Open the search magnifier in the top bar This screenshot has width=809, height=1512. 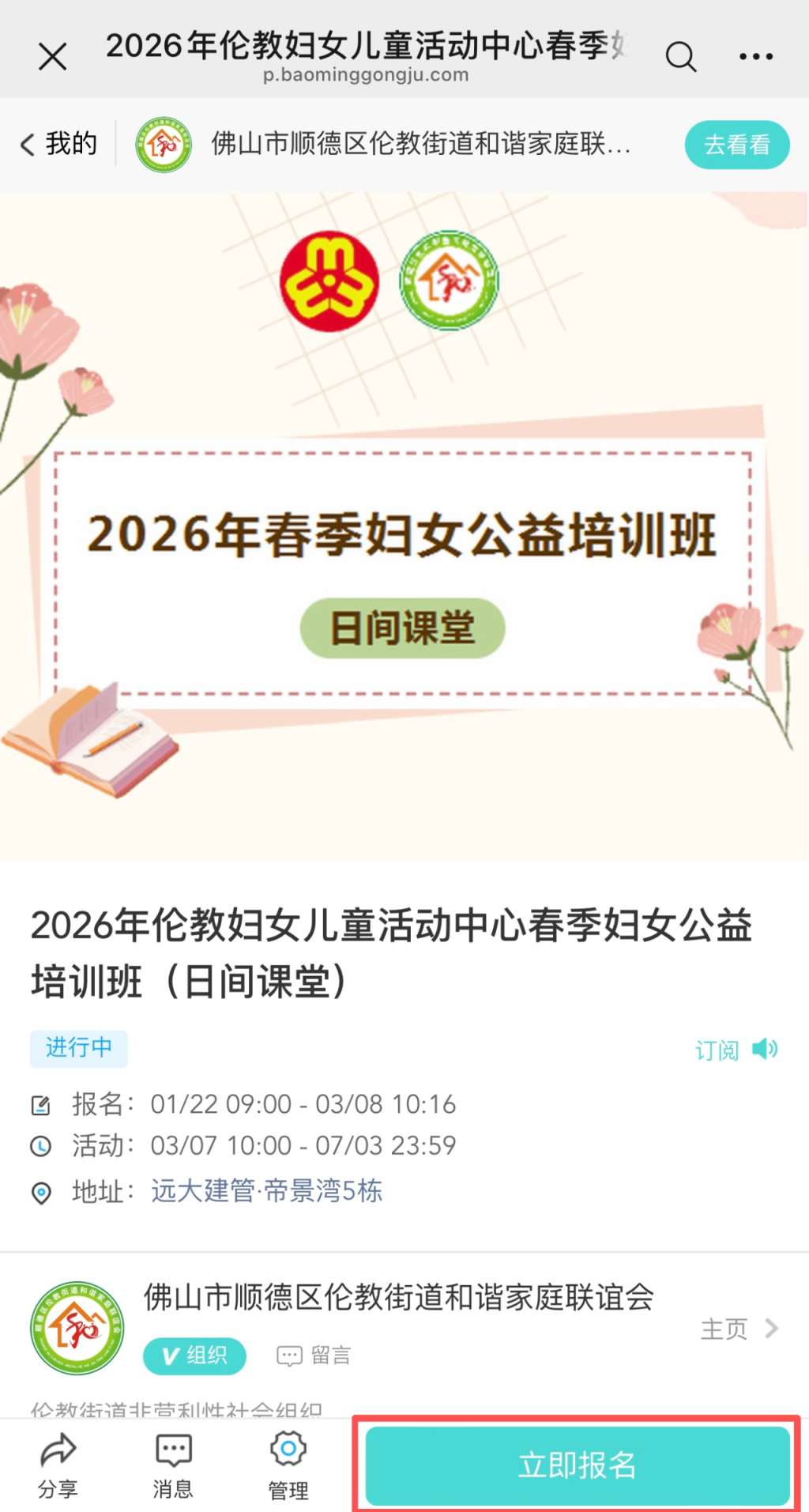click(x=680, y=57)
